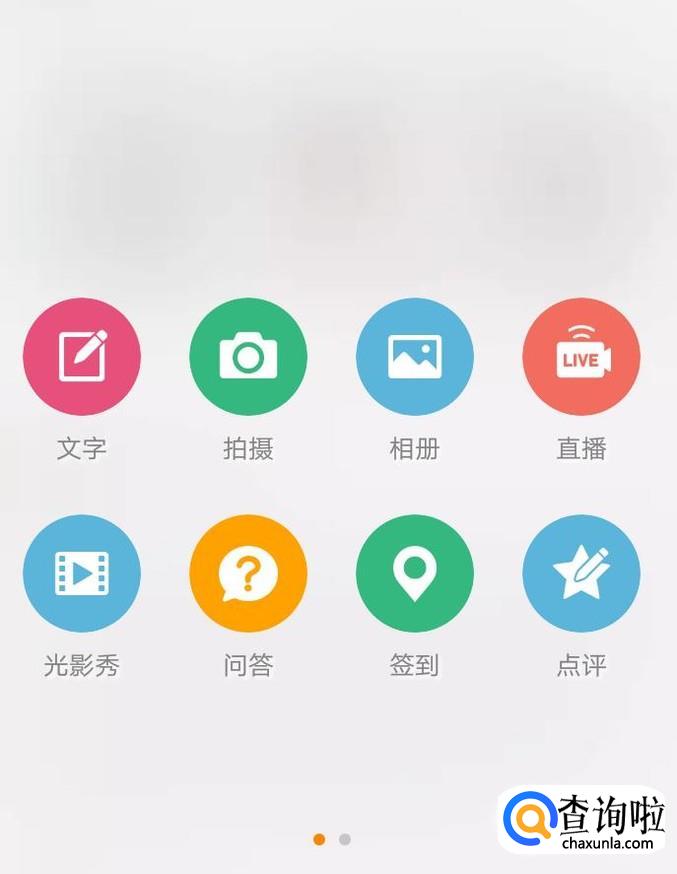Write a 点评 review
The image size is (677, 874).
[x=581, y=574]
